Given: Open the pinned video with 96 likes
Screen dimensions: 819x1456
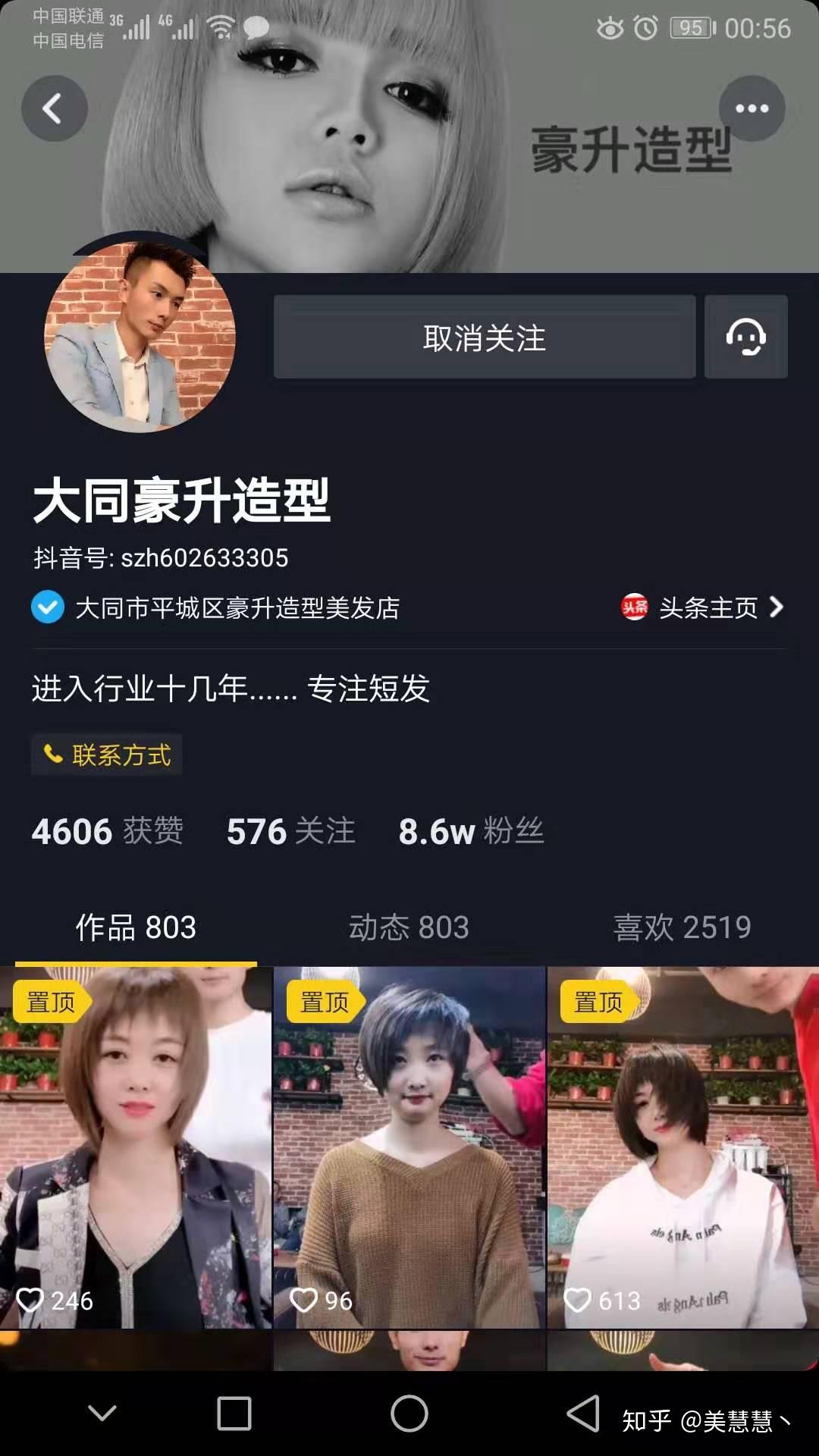Looking at the screenshot, I should point(409,1147).
